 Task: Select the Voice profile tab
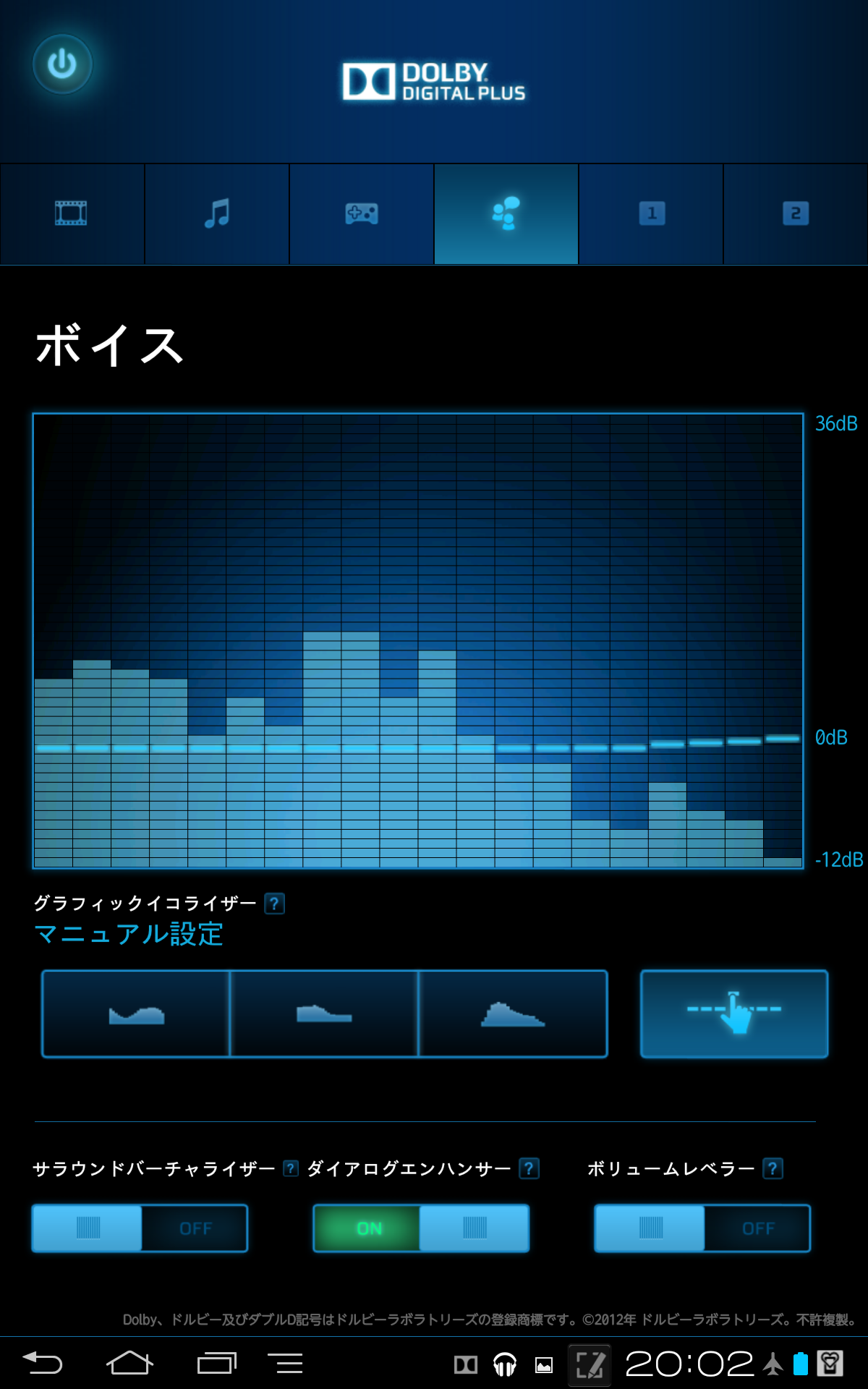pos(506,213)
